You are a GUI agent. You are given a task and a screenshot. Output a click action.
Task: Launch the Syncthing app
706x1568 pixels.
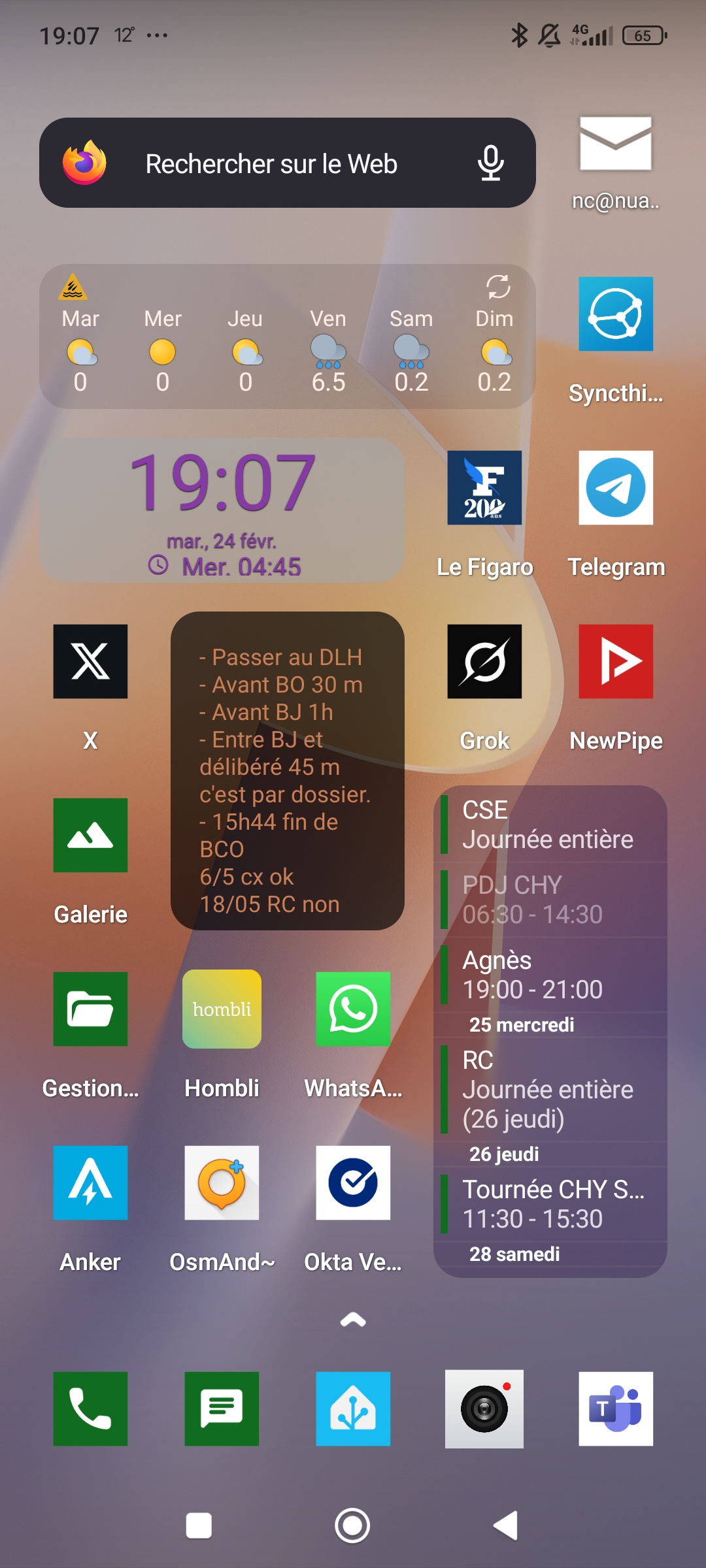point(615,314)
